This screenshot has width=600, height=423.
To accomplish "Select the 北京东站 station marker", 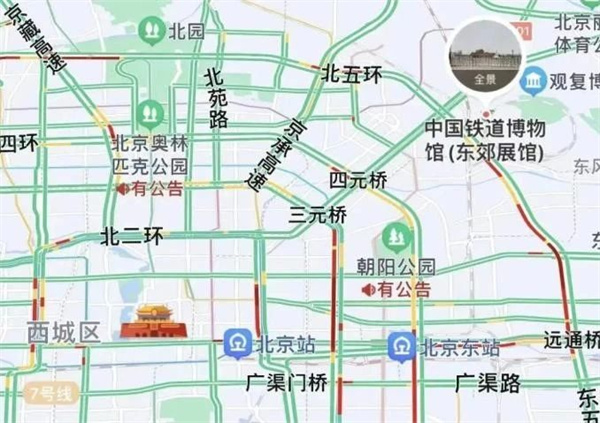I will [402, 347].
